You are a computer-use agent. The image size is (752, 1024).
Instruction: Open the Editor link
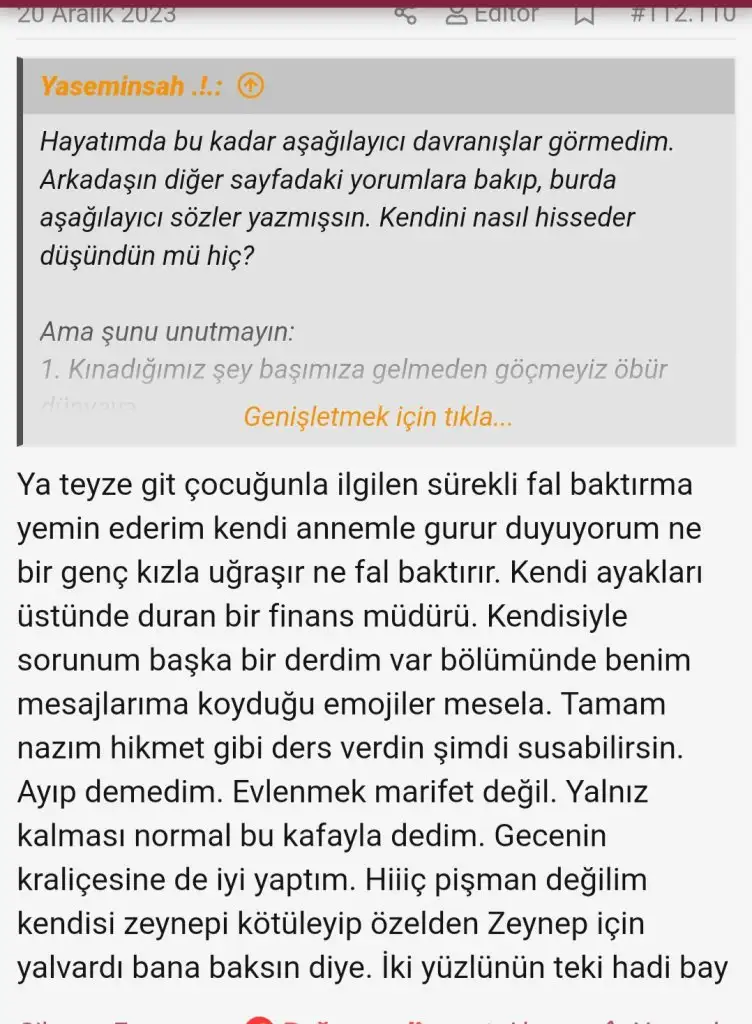pyautogui.click(x=492, y=13)
